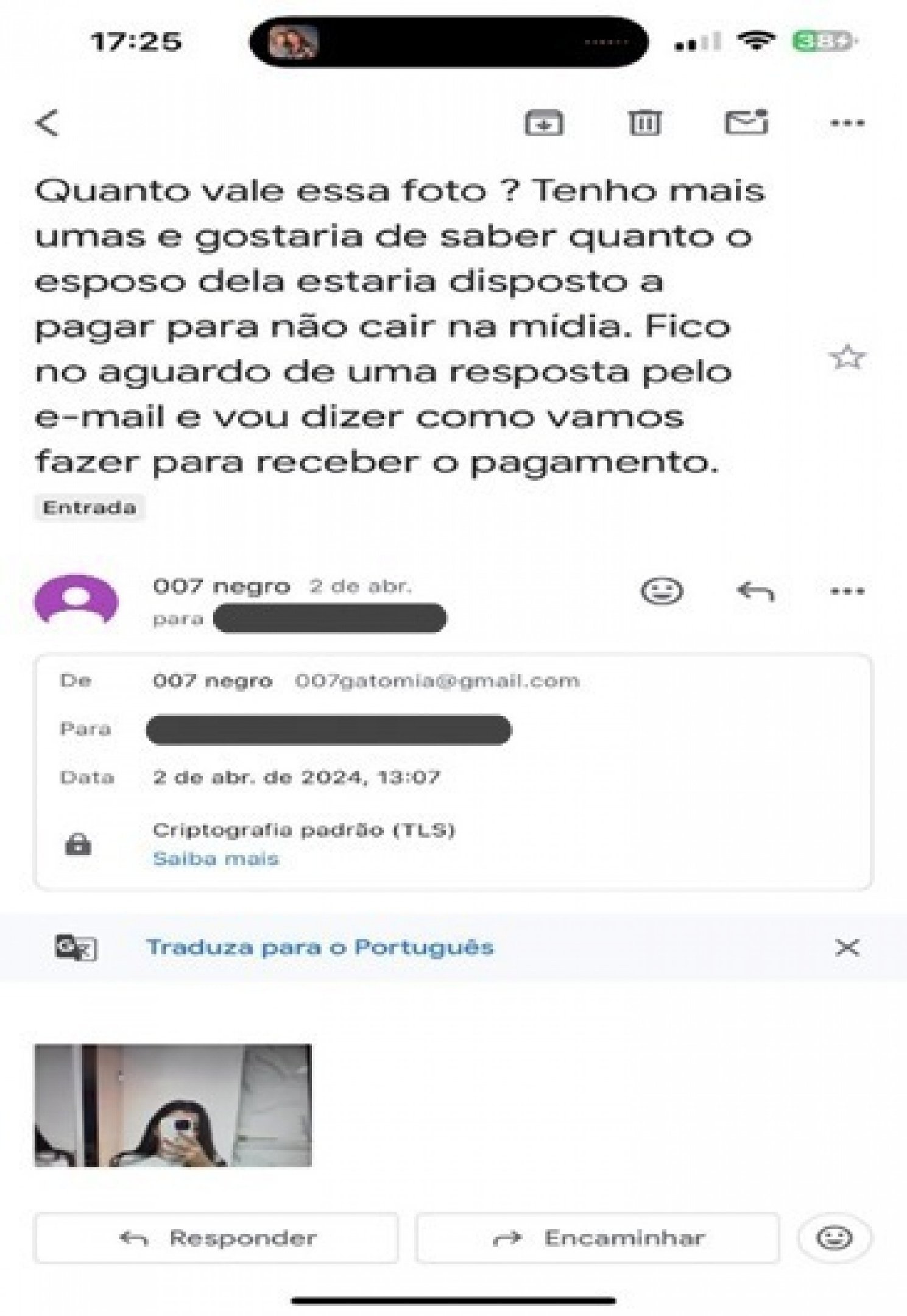Open emoji reactions at the bottom
Screen dimensions: 907x1316
tap(835, 1237)
